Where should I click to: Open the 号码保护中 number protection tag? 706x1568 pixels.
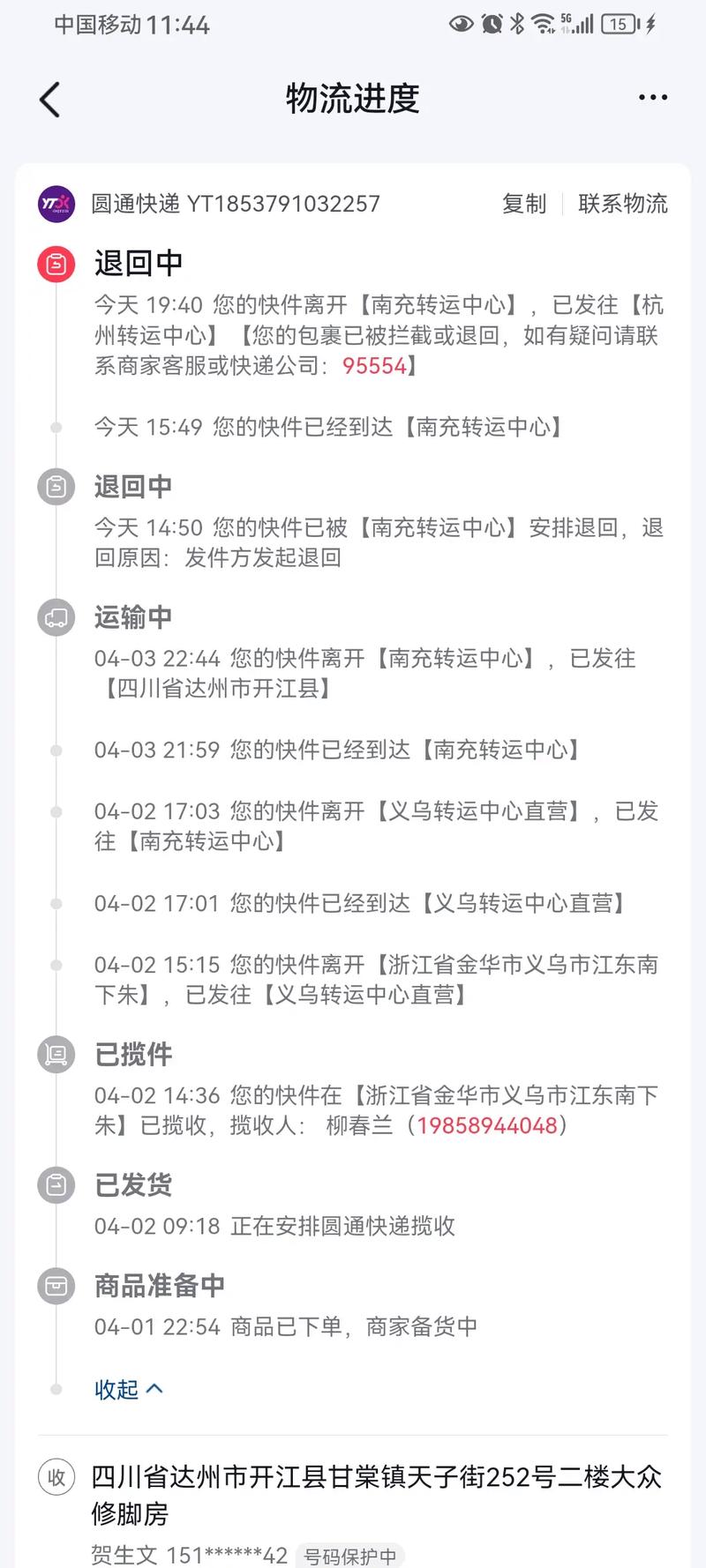coord(351,1556)
